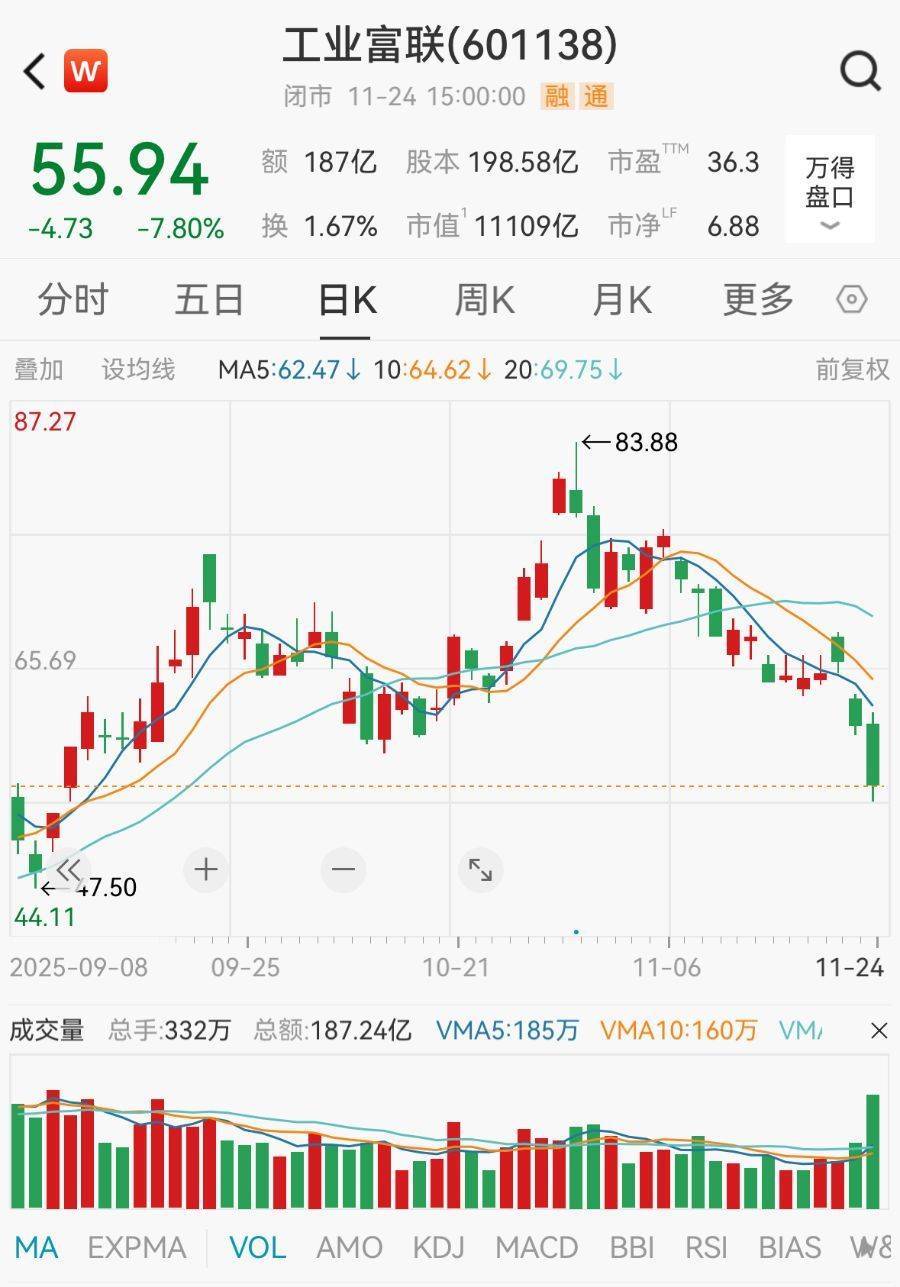Select the 周K chart tab

[x=484, y=300]
